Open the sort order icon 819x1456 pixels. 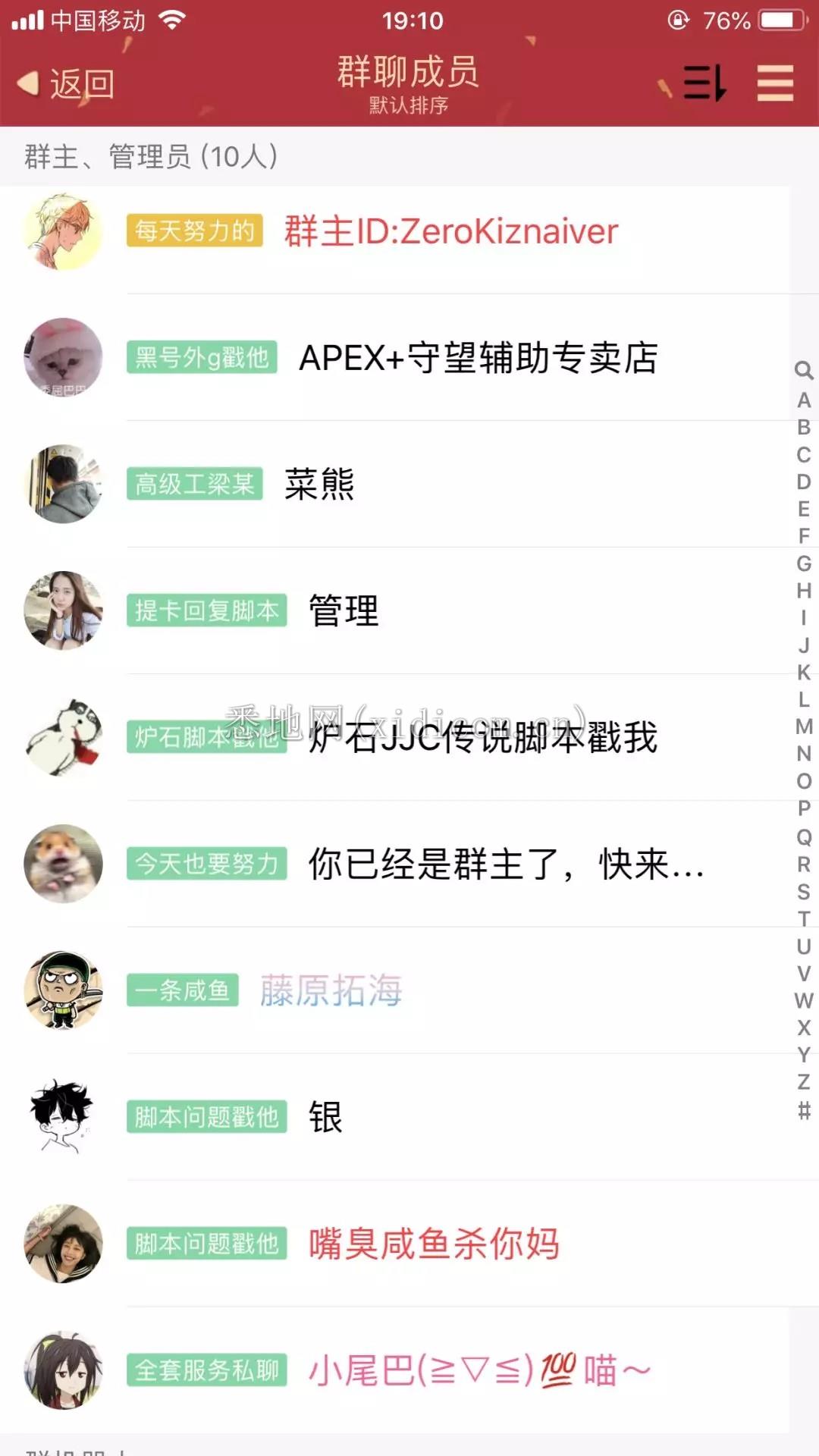click(x=704, y=83)
